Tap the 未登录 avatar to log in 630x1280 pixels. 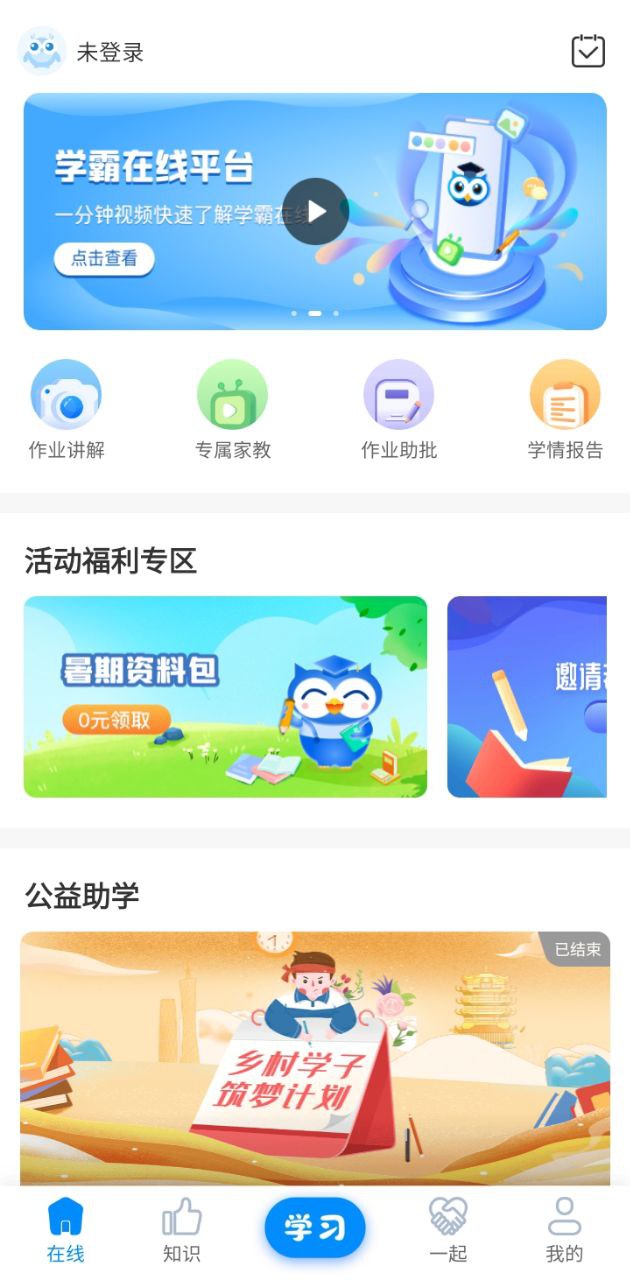tap(42, 51)
